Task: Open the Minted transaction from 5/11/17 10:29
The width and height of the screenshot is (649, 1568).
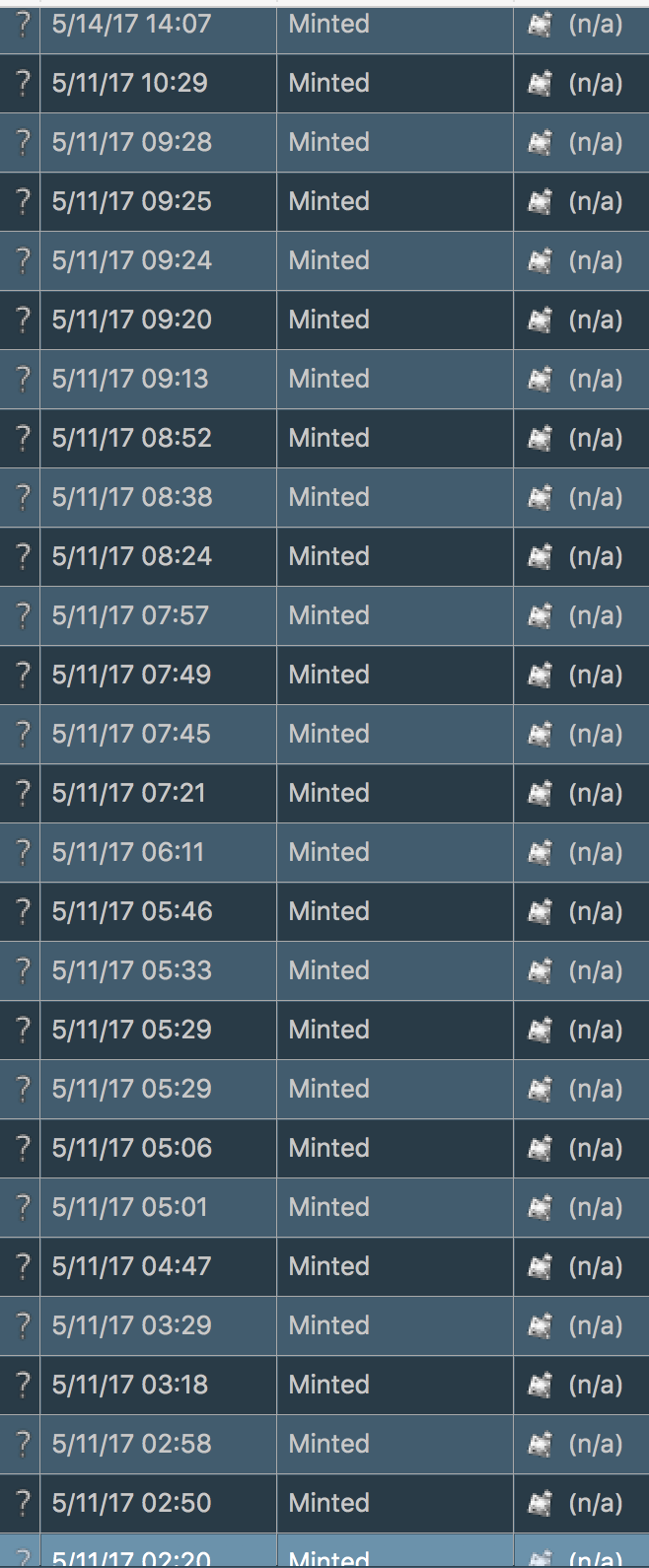Action: tap(324, 84)
